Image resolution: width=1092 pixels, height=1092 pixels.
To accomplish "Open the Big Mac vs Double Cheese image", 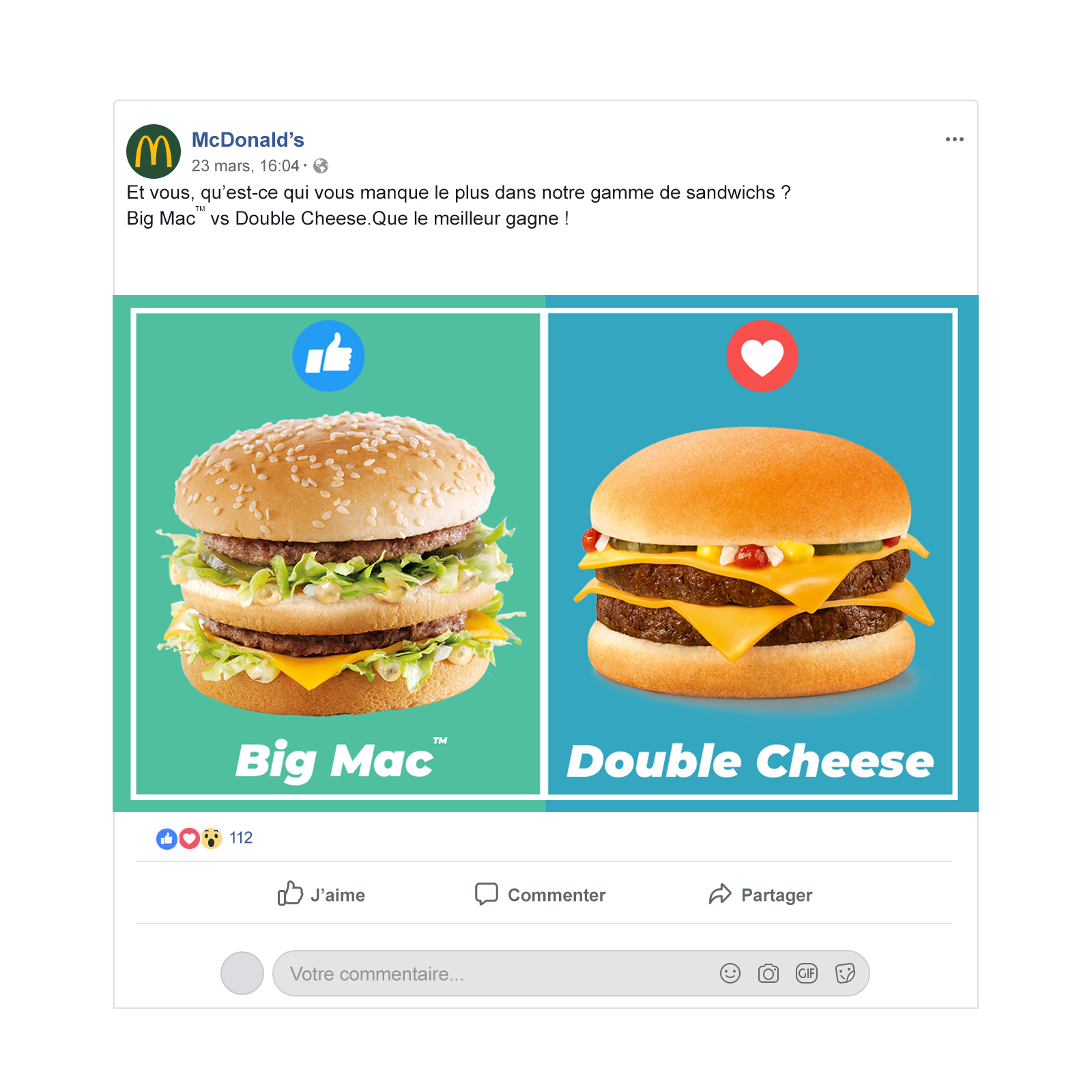I will [545, 553].
